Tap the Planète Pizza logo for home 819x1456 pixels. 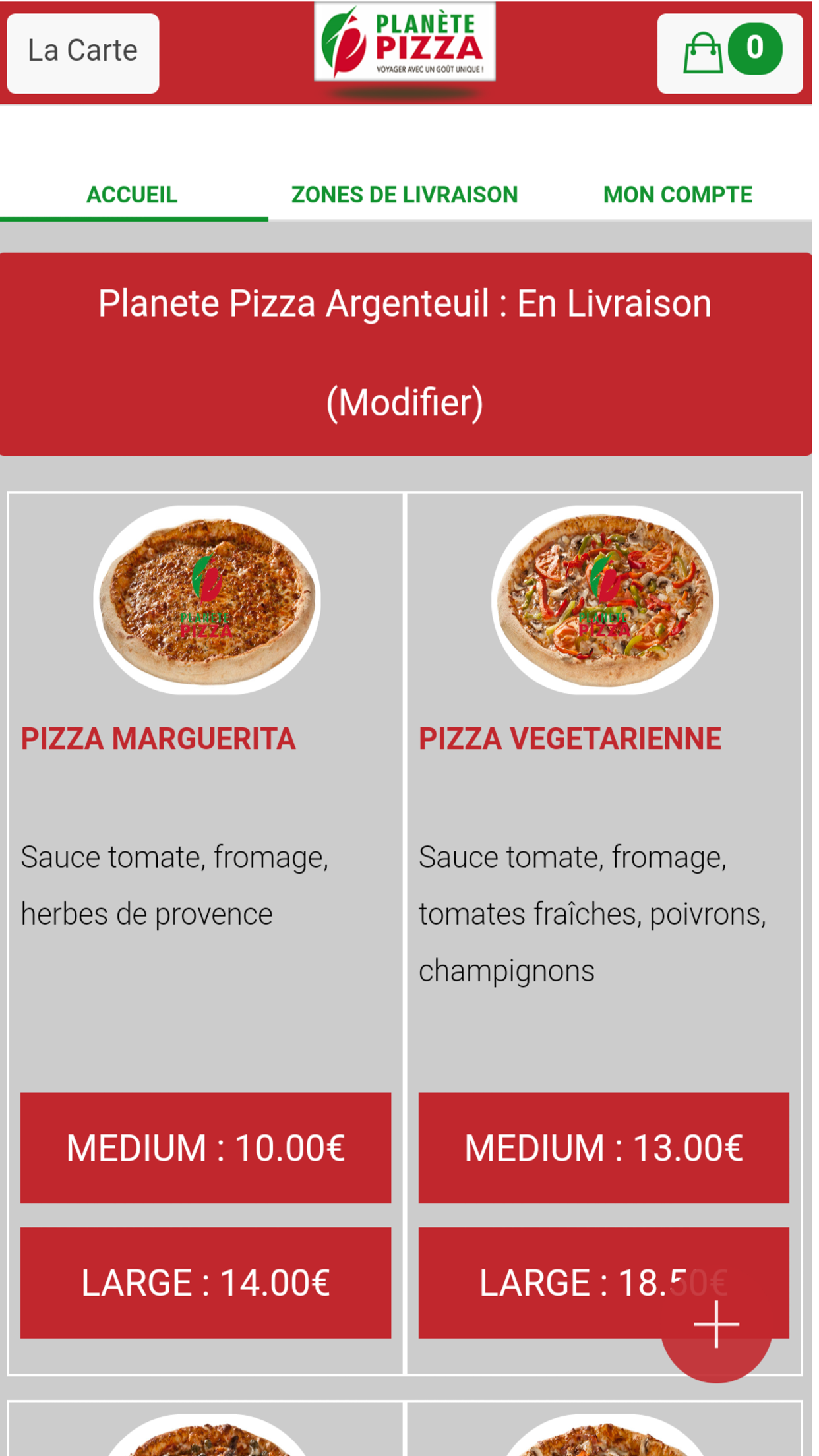(405, 42)
